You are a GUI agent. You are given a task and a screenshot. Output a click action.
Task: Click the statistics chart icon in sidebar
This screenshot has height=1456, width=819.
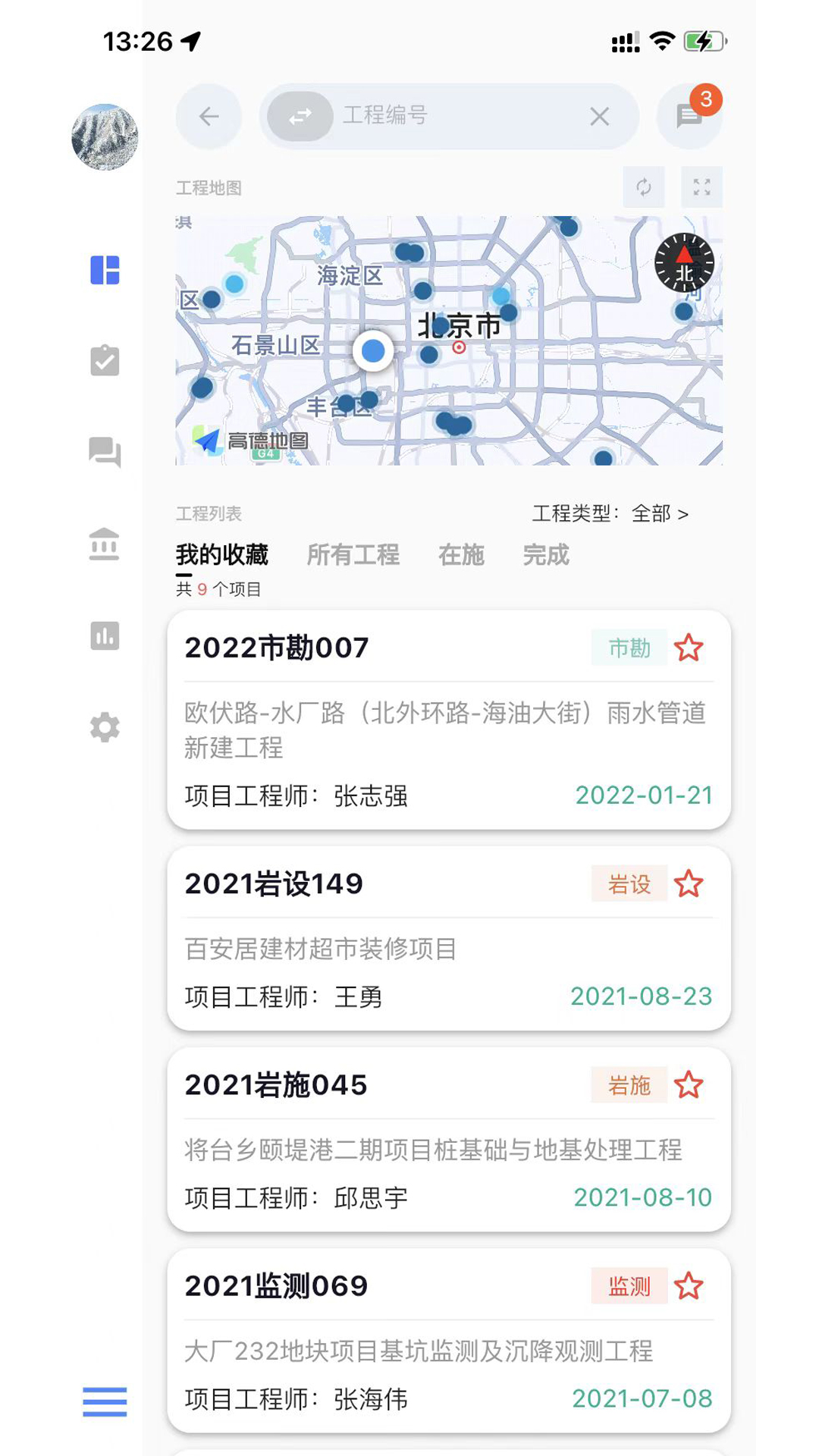pyautogui.click(x=105, y=635)
